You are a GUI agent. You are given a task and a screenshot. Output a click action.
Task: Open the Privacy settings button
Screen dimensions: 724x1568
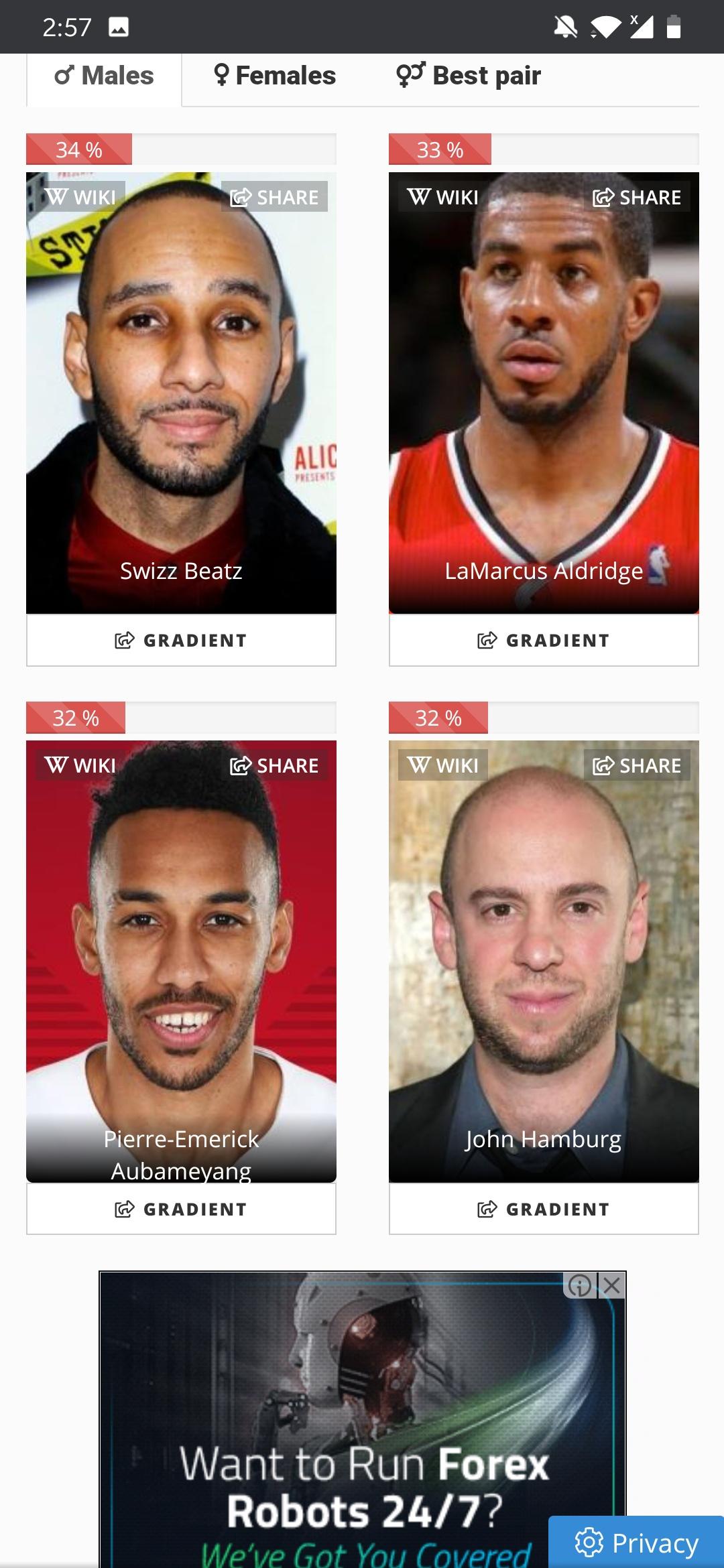point(636,1542)
